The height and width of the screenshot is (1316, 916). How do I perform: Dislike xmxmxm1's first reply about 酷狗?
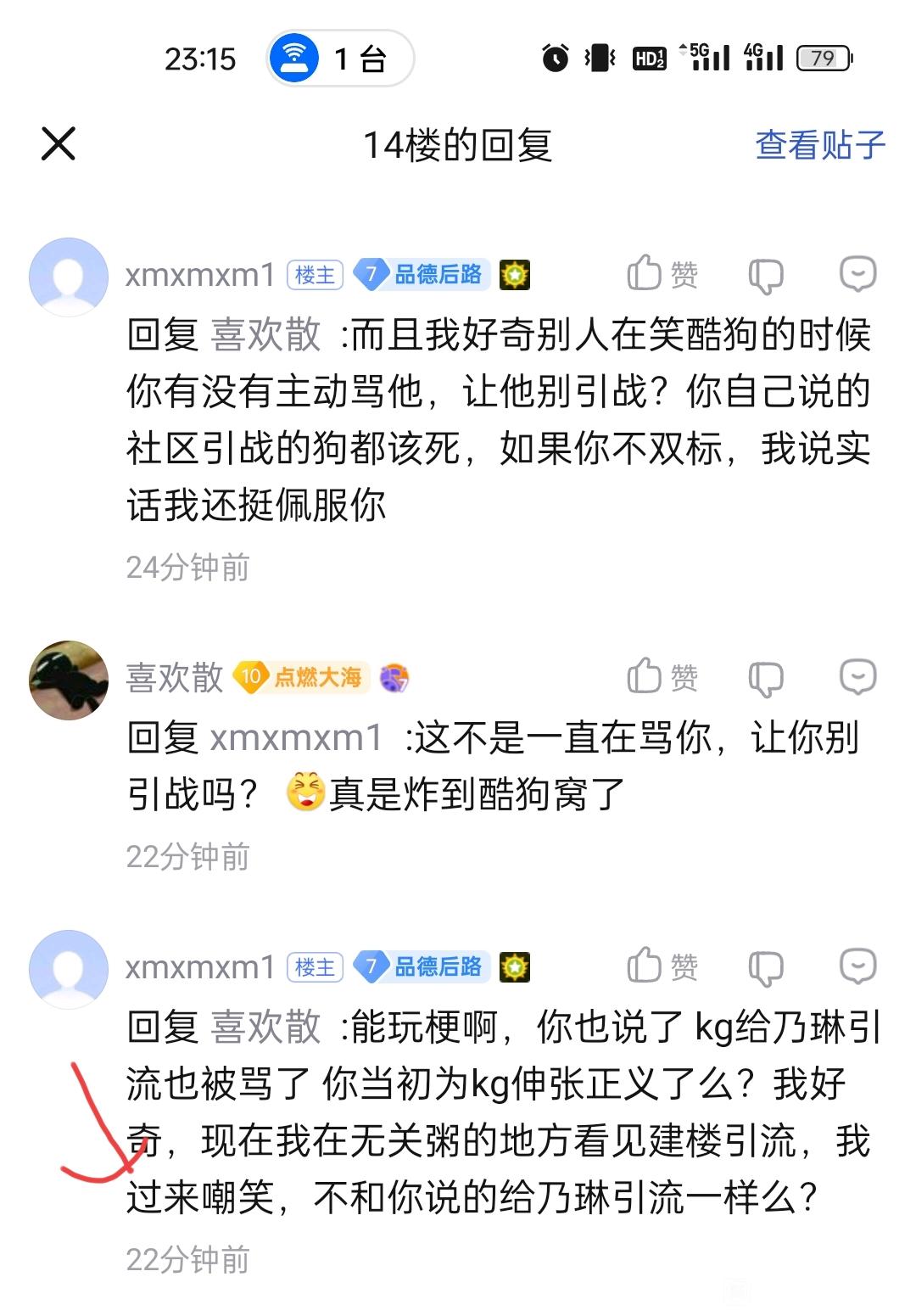(766, 275)
